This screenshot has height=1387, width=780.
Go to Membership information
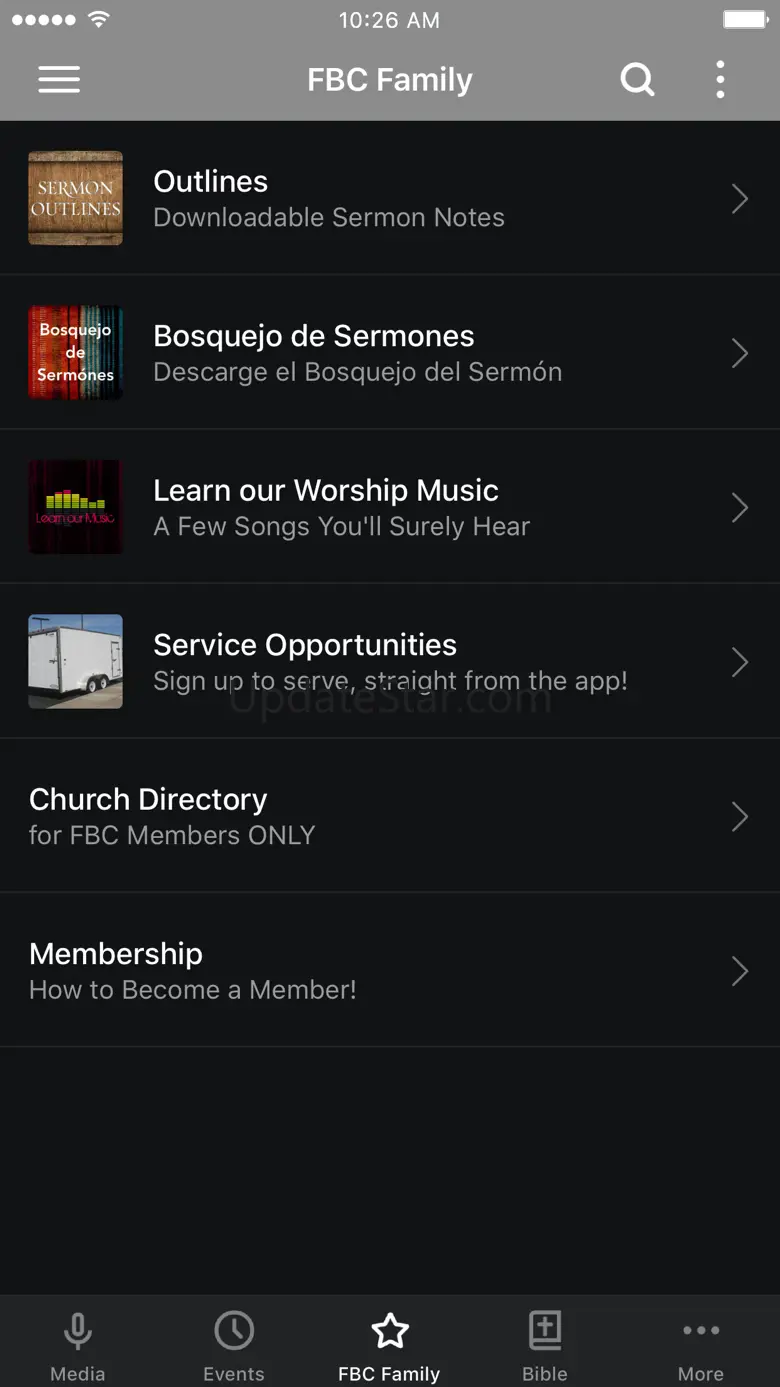[x=389, y=970]
